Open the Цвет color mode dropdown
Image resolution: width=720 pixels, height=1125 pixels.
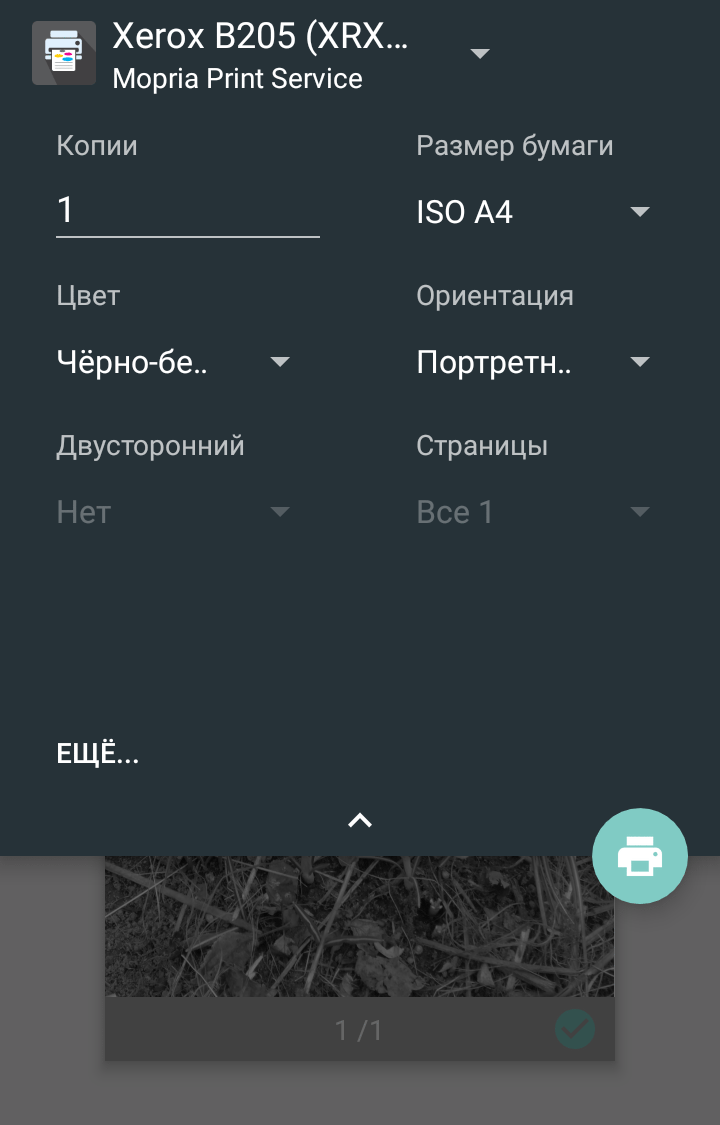pos(173,362)
